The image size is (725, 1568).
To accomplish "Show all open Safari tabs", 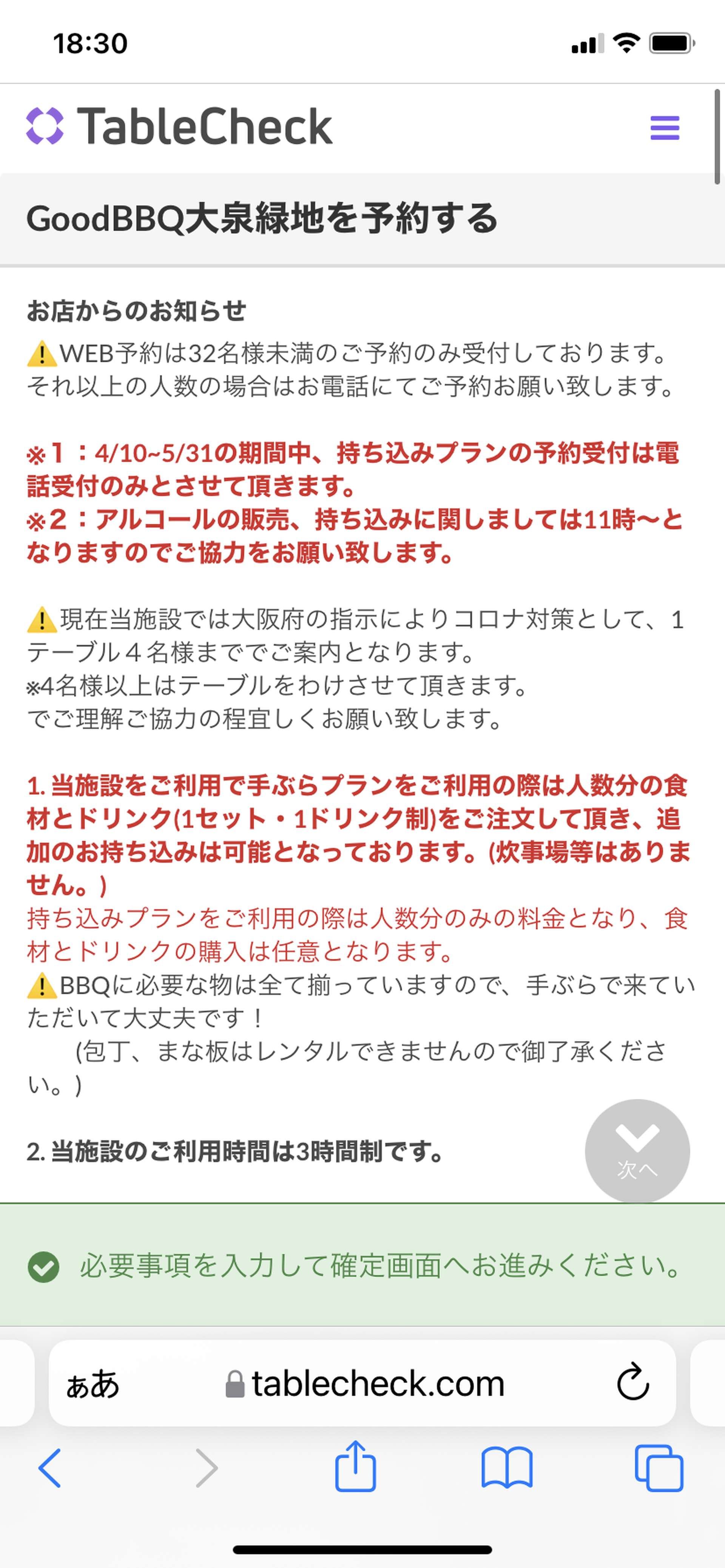I will click(659, 1468).
